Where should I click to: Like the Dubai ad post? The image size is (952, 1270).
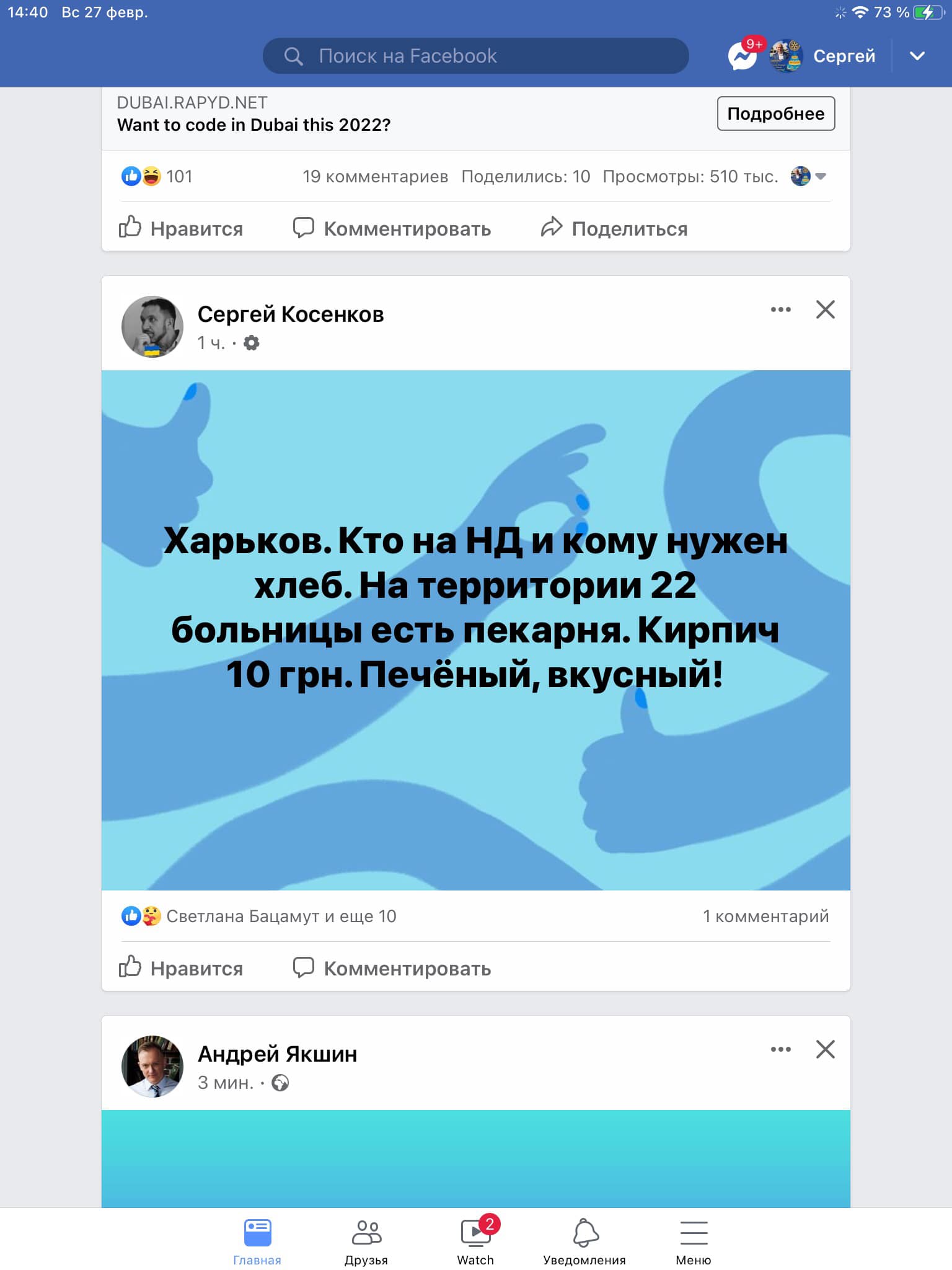181,228
